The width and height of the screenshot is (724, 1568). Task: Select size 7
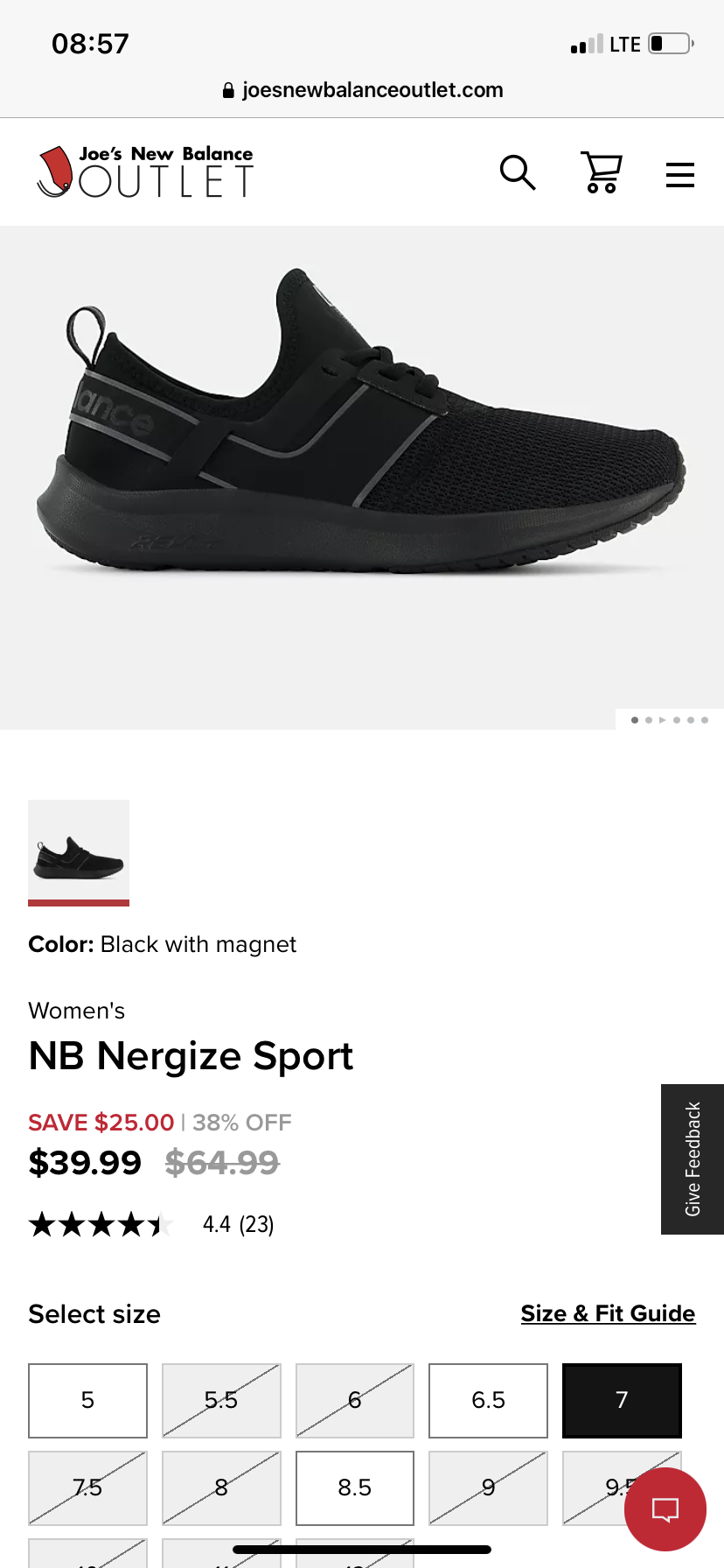pos(622,1400)
